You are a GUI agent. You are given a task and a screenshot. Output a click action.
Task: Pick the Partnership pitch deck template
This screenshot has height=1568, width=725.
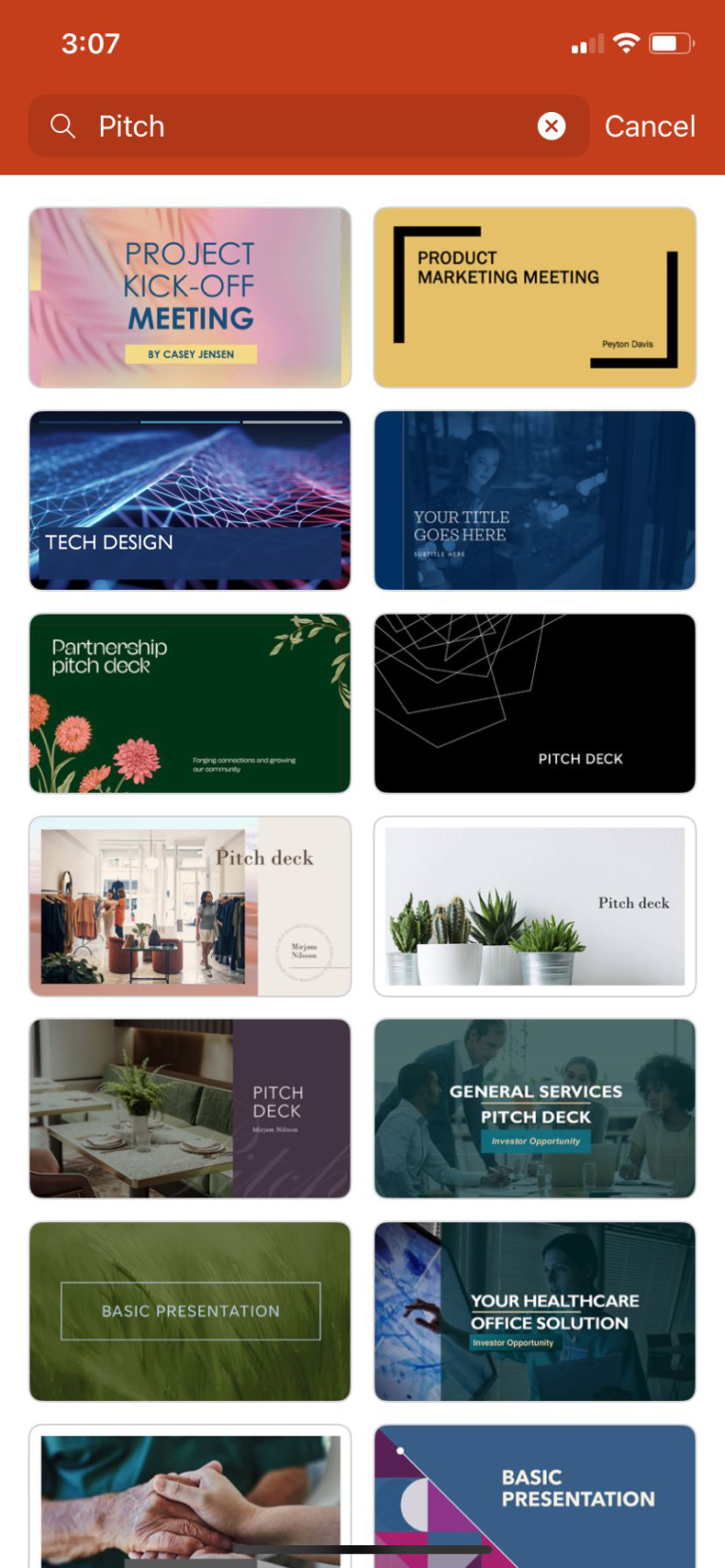pos(190,703)
